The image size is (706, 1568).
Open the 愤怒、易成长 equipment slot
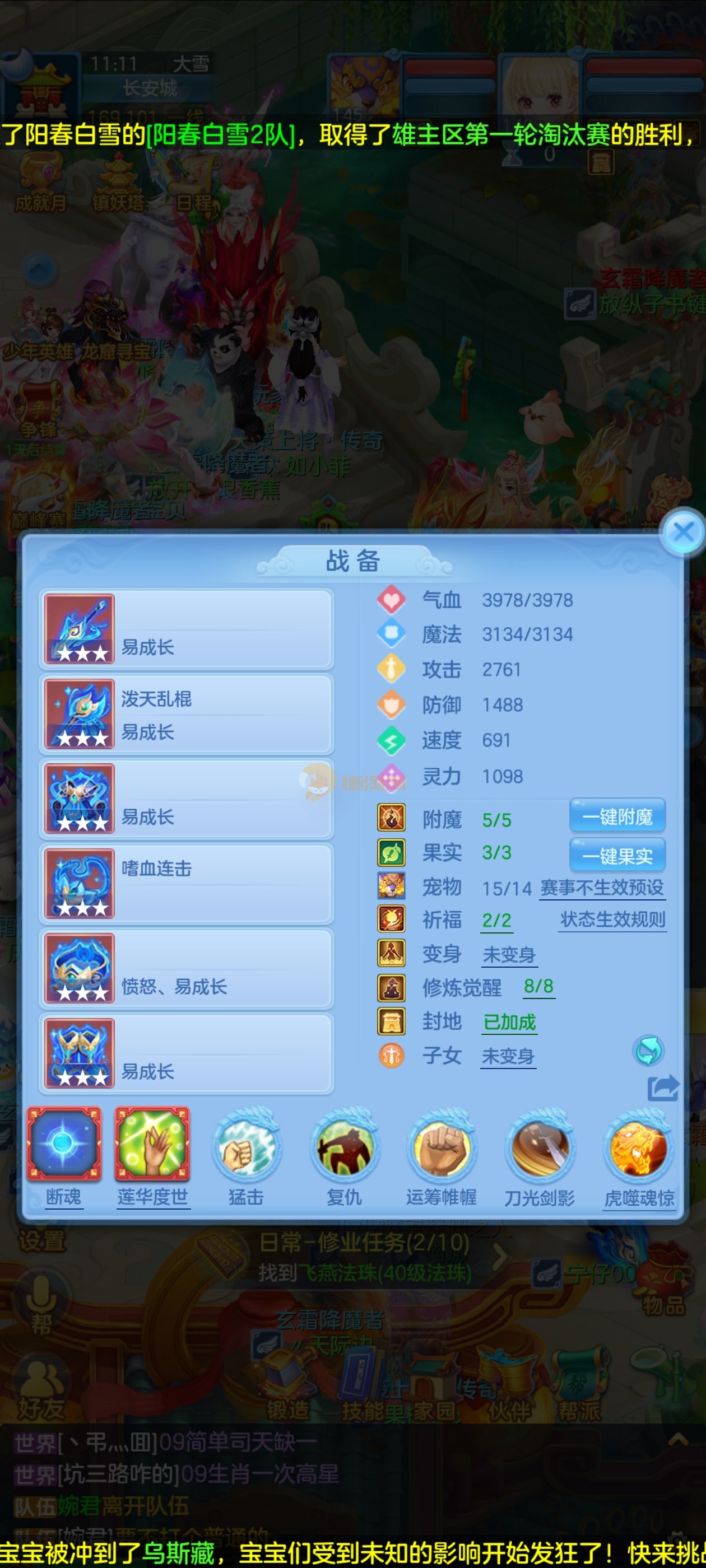click(x=186, y=968)
